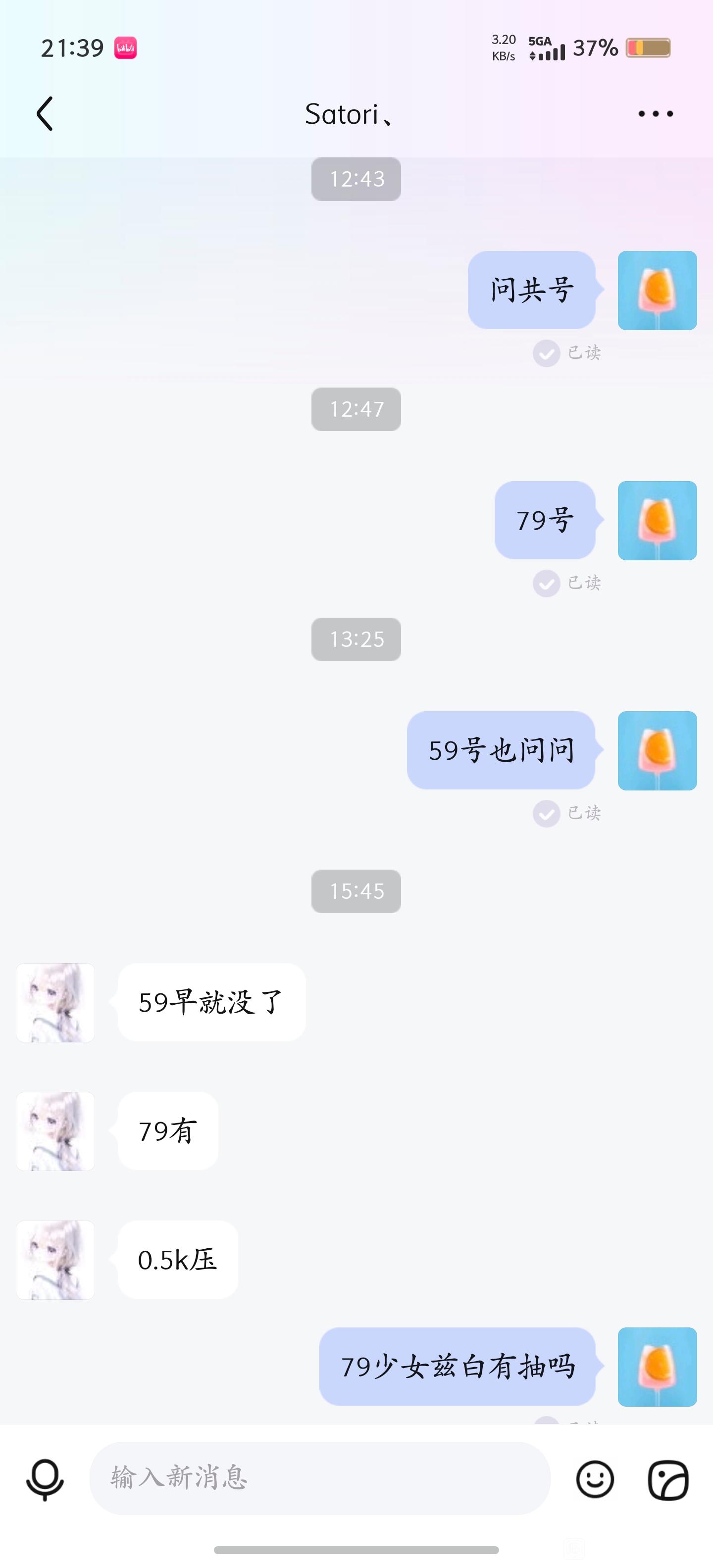The width and height of the screenshot is (713, 1568).
Task: Open the three-dot overflow menu
Action: [655, 114]
